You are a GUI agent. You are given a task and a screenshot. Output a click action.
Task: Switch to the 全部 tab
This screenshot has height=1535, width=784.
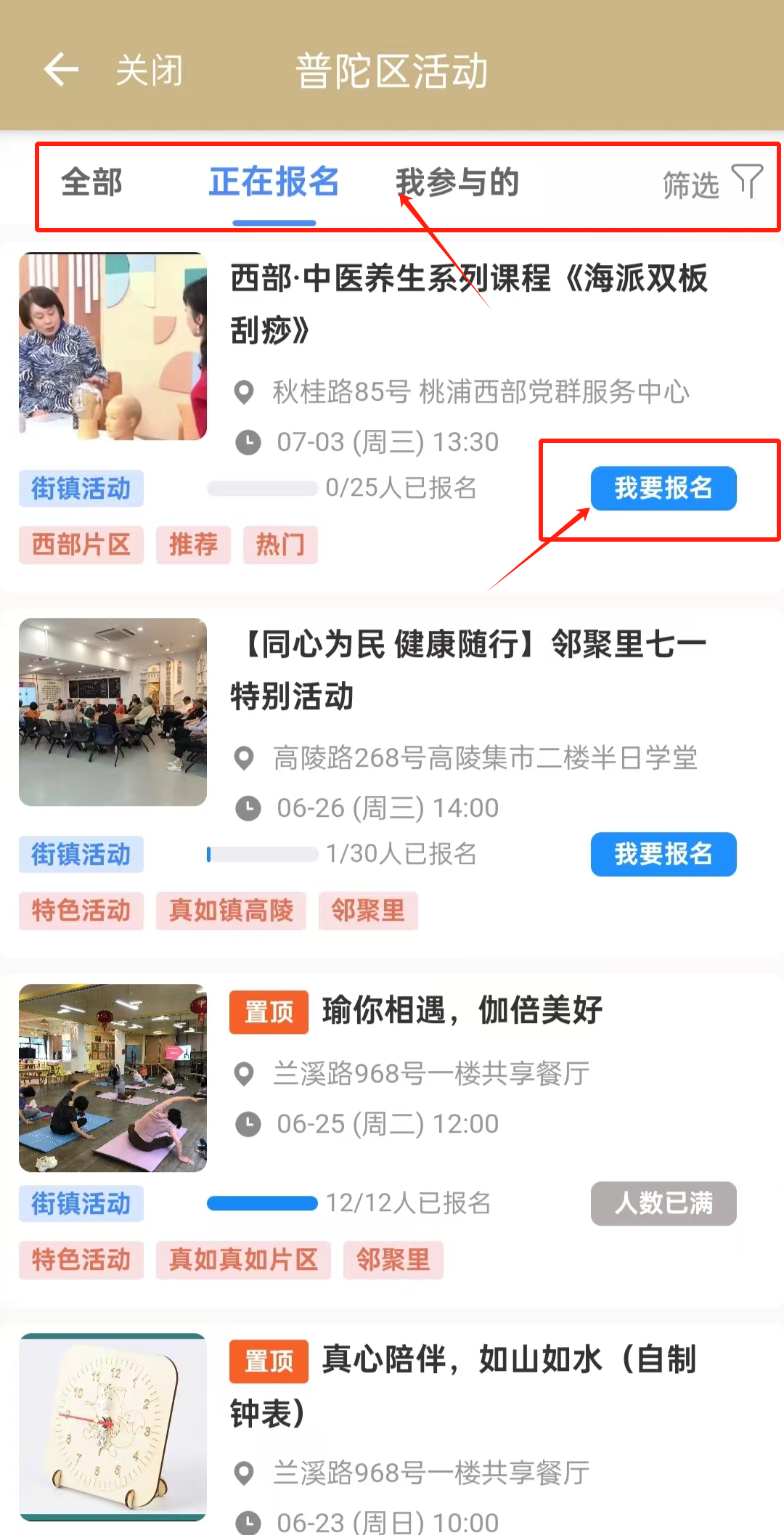click(x=91, y=182)
